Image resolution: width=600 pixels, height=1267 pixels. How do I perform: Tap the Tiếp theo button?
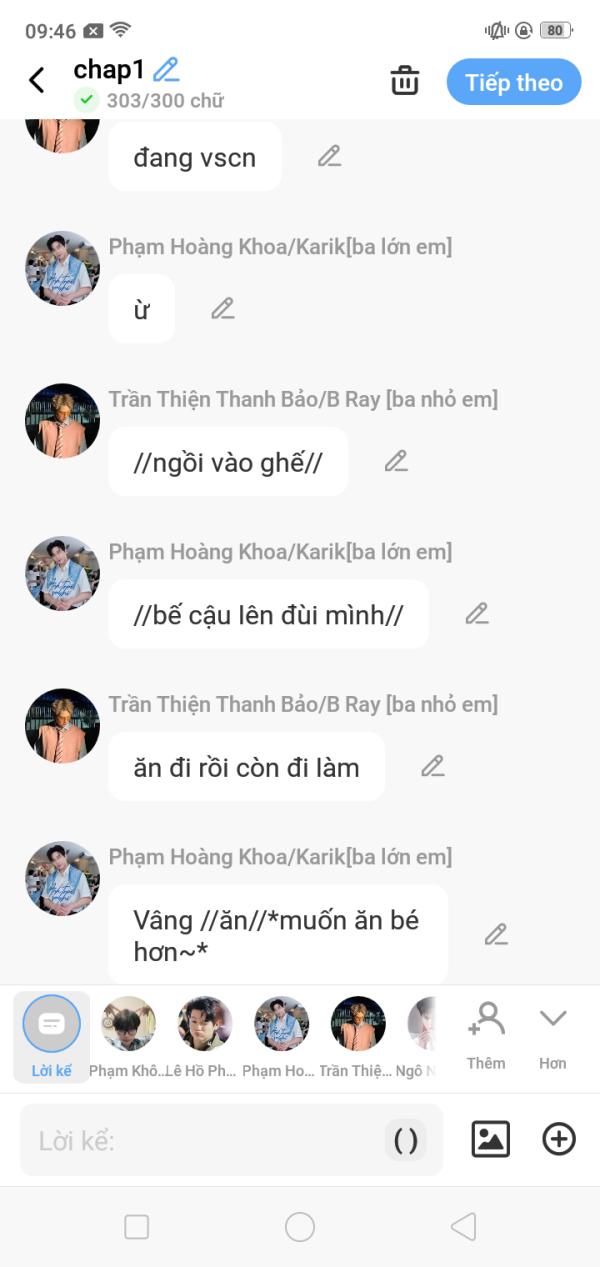coord(514,82)
